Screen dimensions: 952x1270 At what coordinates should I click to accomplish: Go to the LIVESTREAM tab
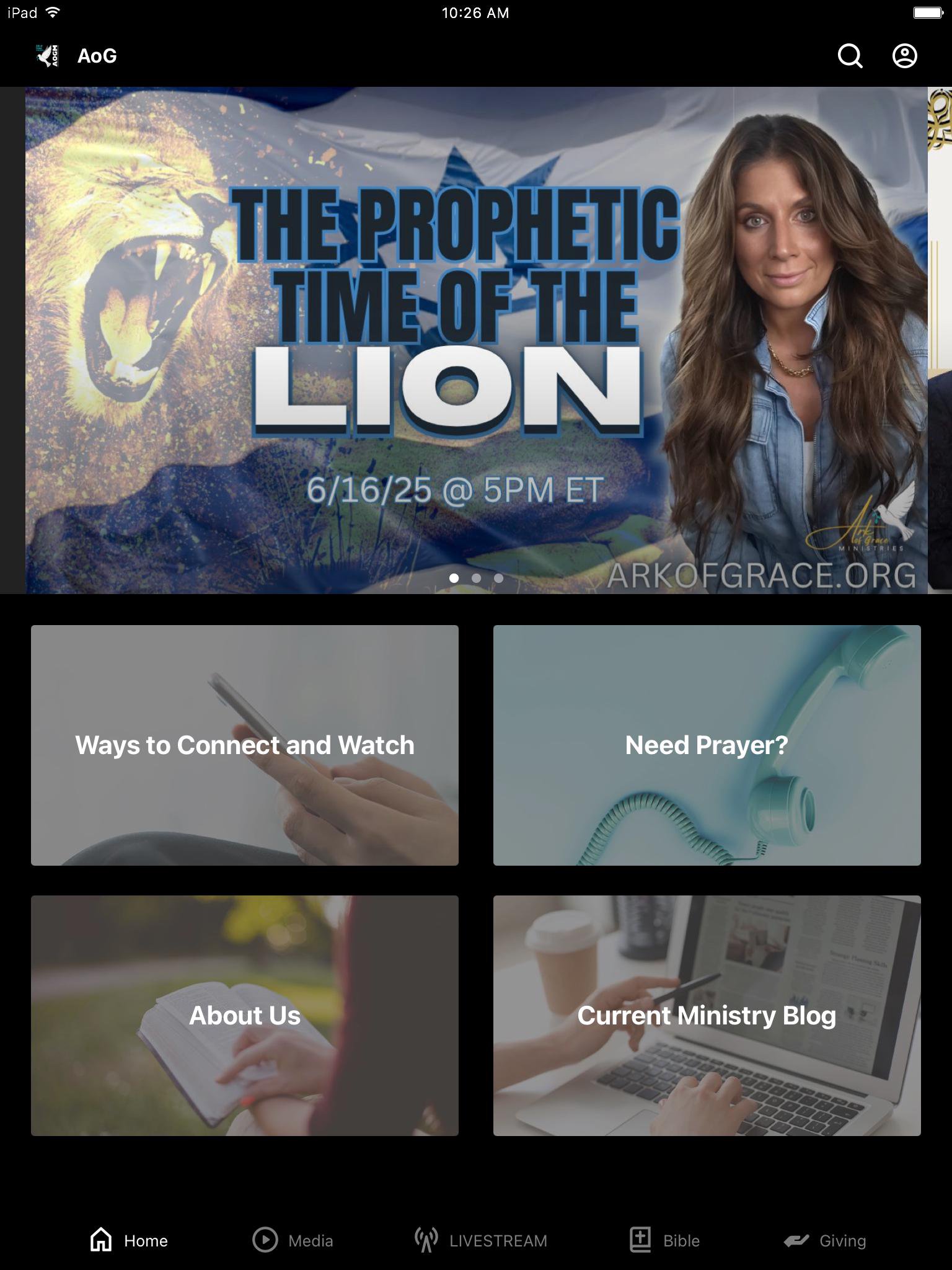[481, 1240]
